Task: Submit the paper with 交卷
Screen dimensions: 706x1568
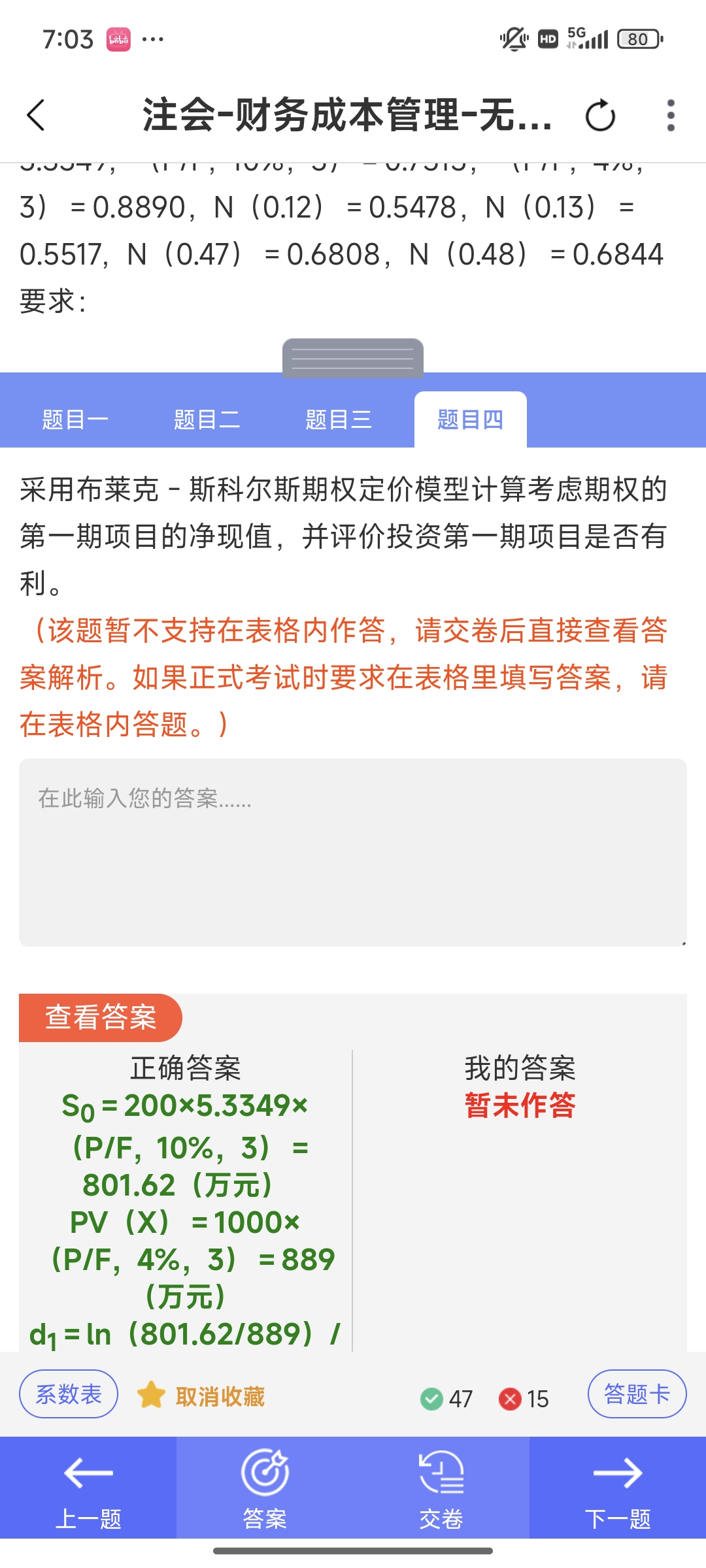Action: pos(441,1489)
